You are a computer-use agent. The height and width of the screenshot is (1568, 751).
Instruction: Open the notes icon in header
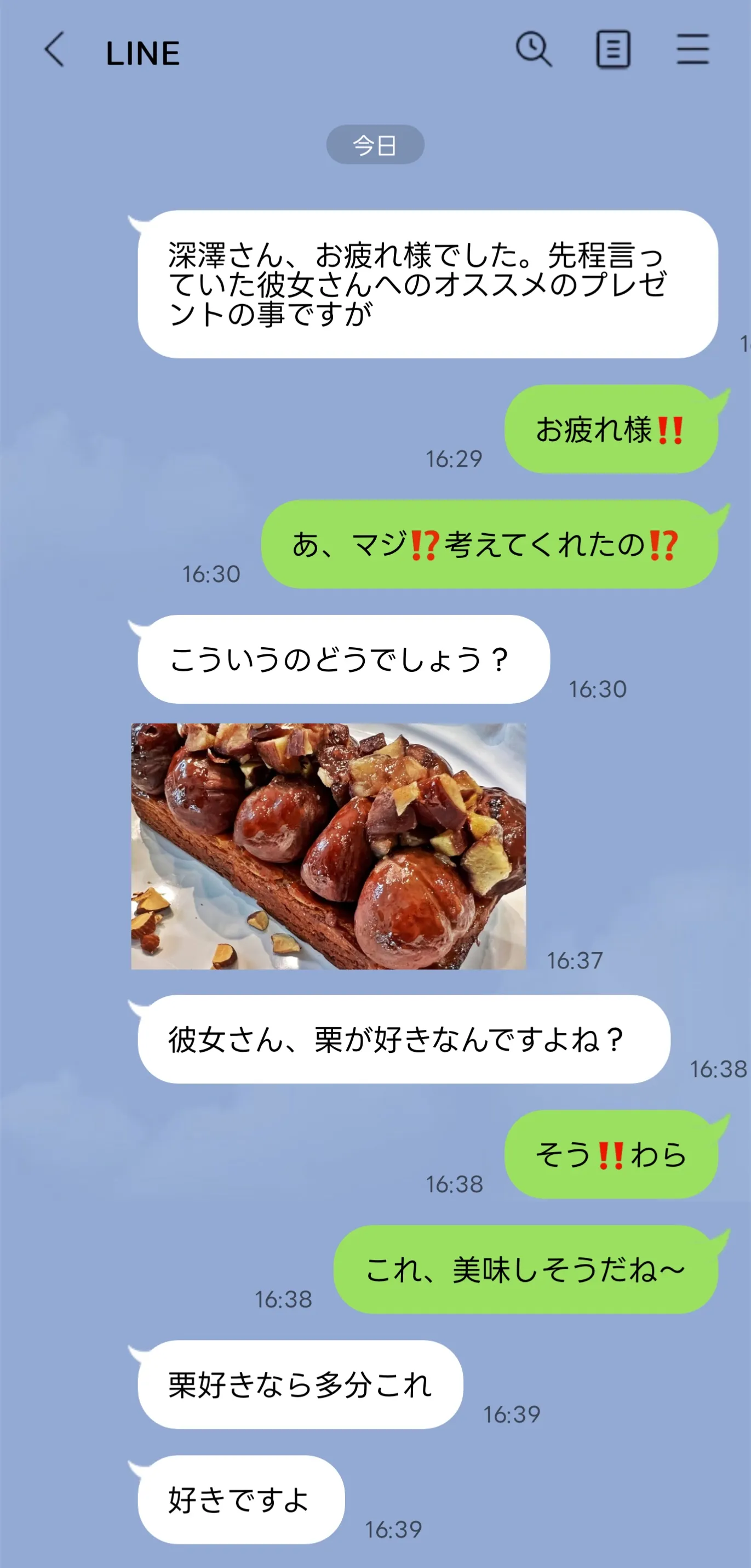pos(613,49)
